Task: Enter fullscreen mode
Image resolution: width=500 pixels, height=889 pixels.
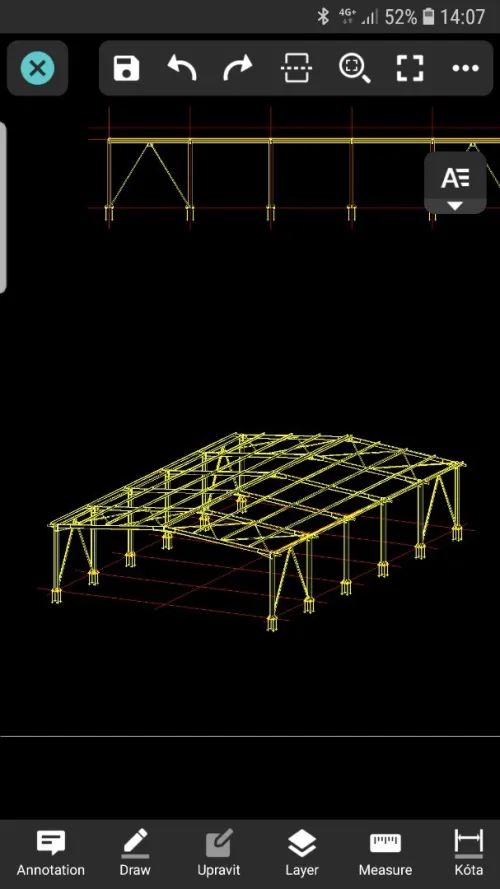Action: (x=409, y=68)
